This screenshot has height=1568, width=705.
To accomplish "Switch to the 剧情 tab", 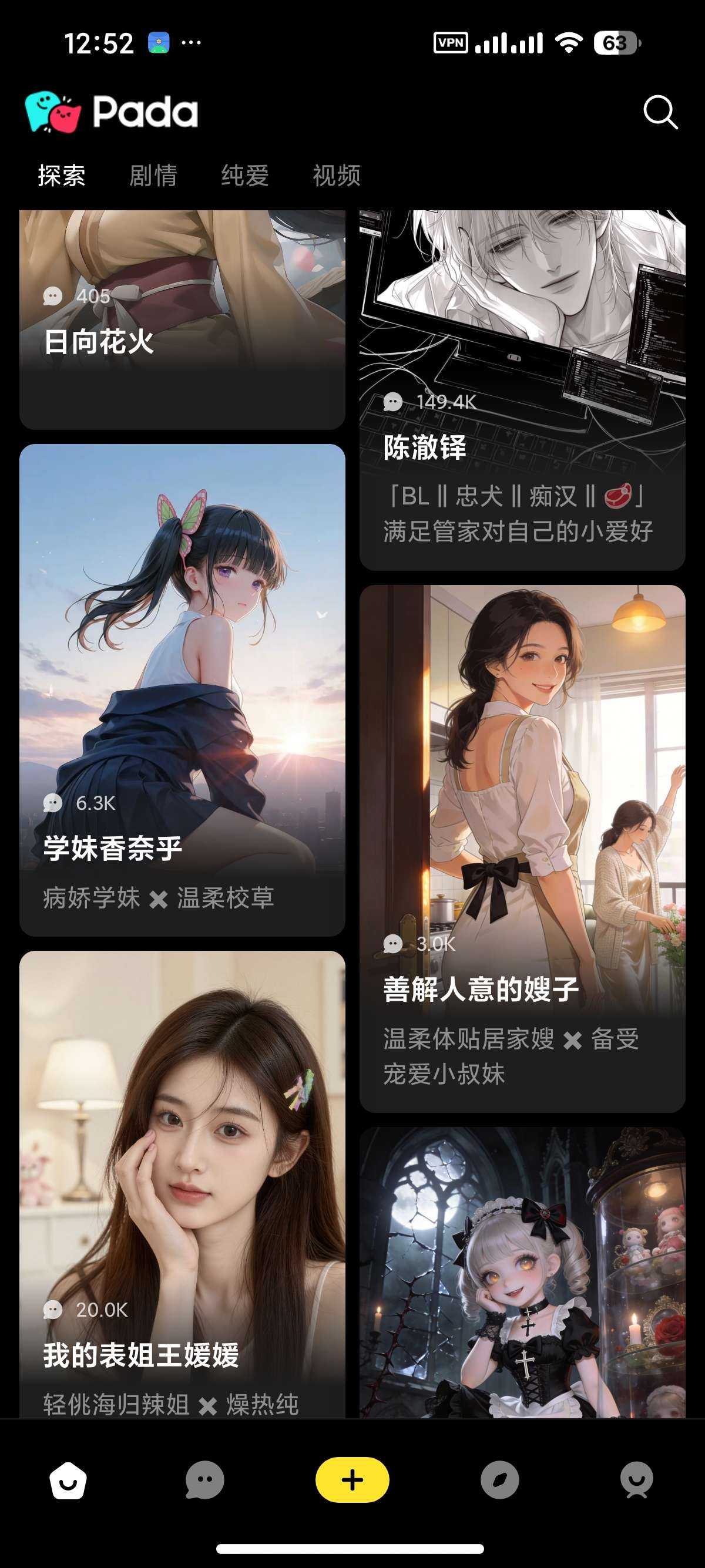I will point(153,176).
